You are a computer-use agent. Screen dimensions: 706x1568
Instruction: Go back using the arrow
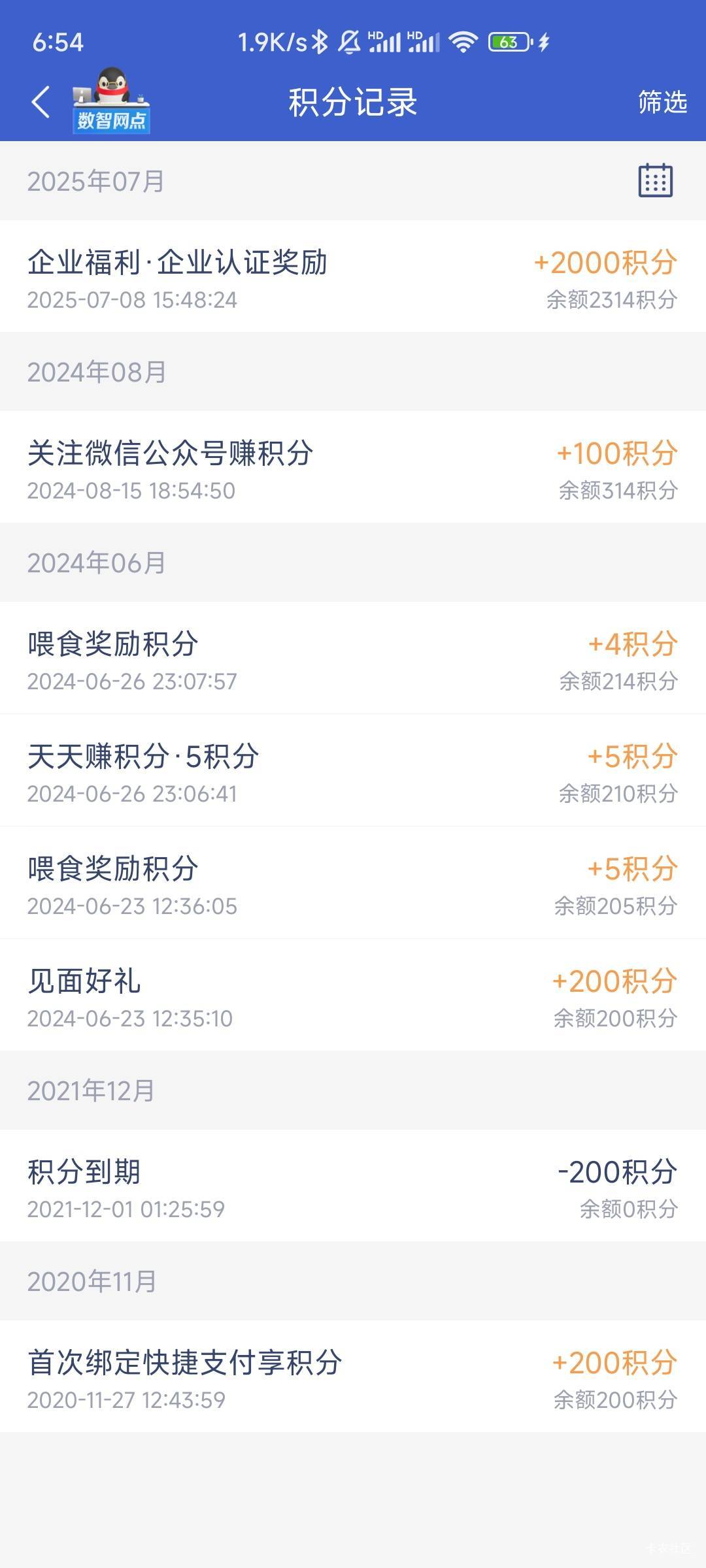coord(41,102)
